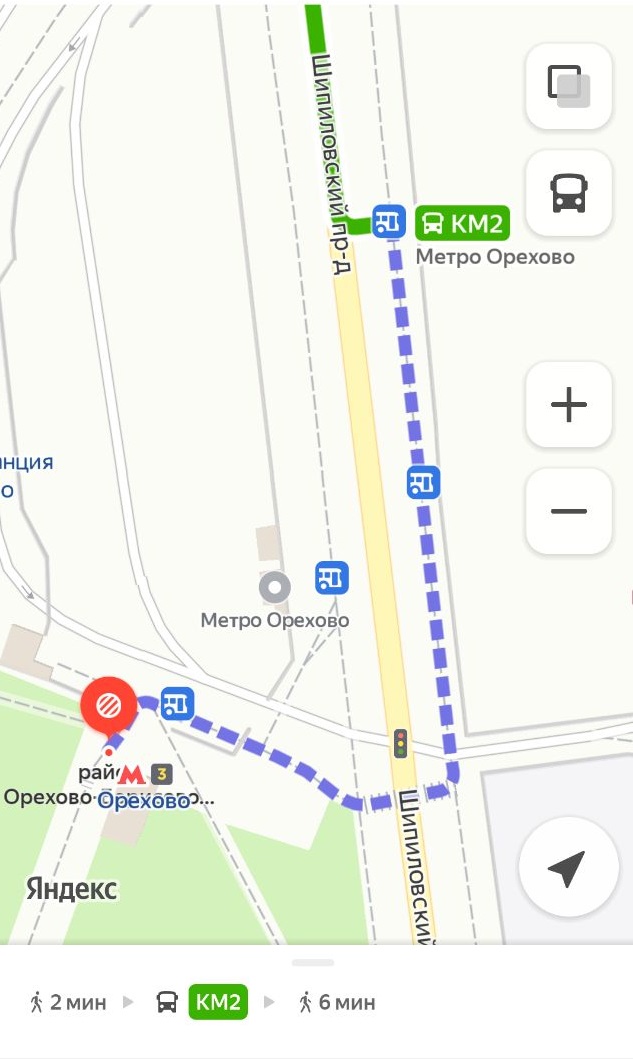Screen dimensions: 633x1059
Task: Open the KM2 bus segment in route summary
Action: (x=218, y=1002)
